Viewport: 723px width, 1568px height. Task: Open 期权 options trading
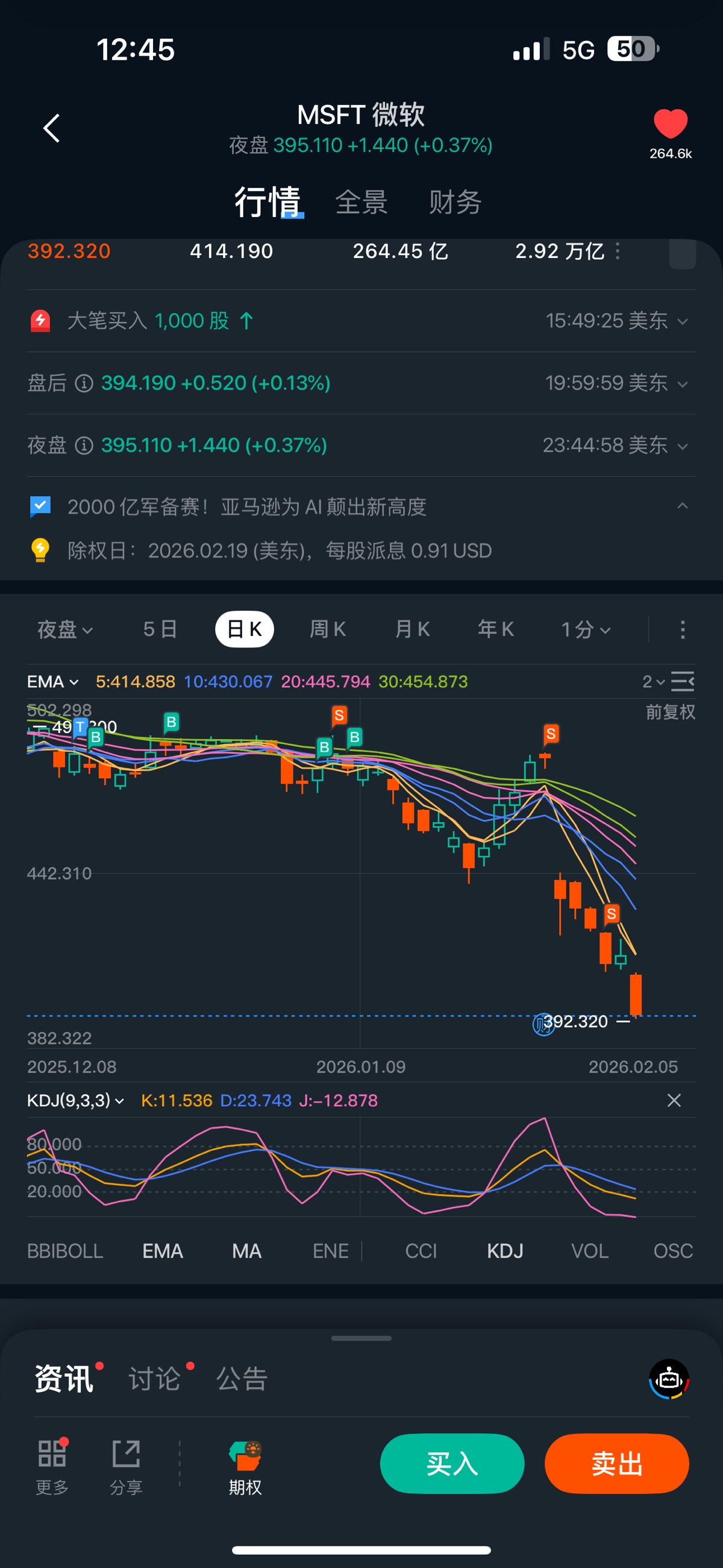click(245, 1467)
